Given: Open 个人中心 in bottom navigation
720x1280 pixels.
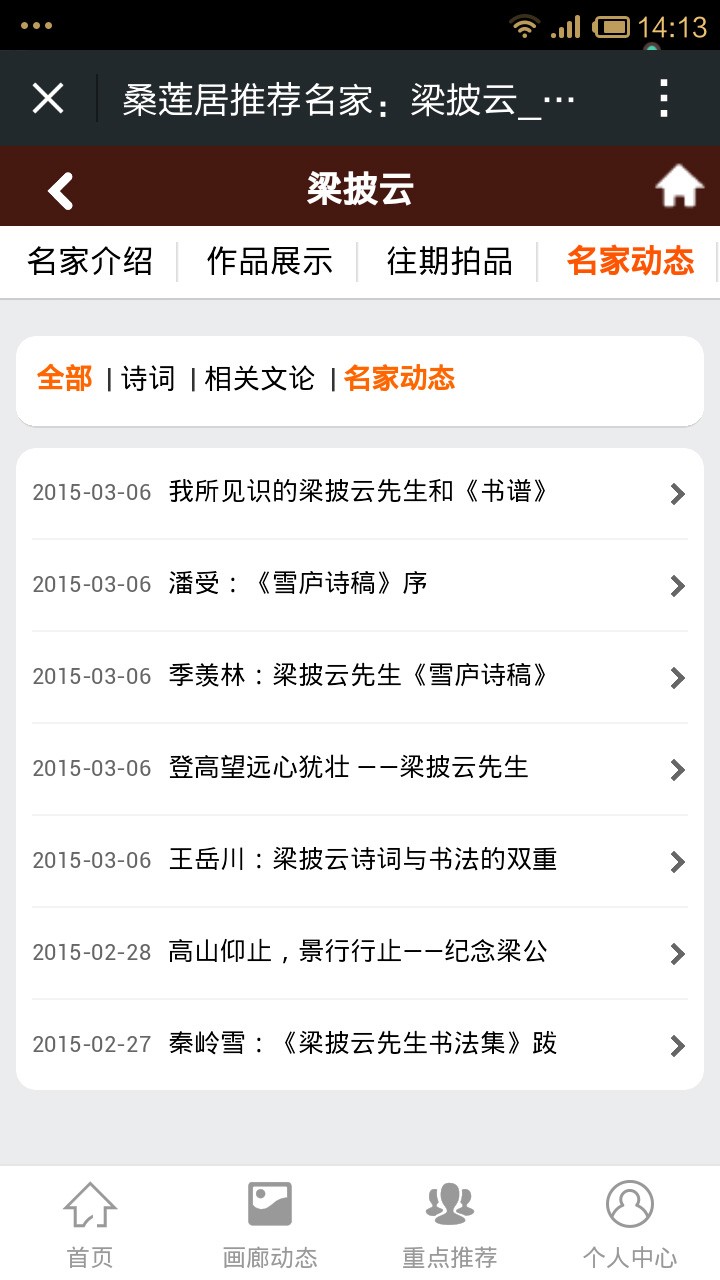Looking at the screenshot, I should point(630,1223).
